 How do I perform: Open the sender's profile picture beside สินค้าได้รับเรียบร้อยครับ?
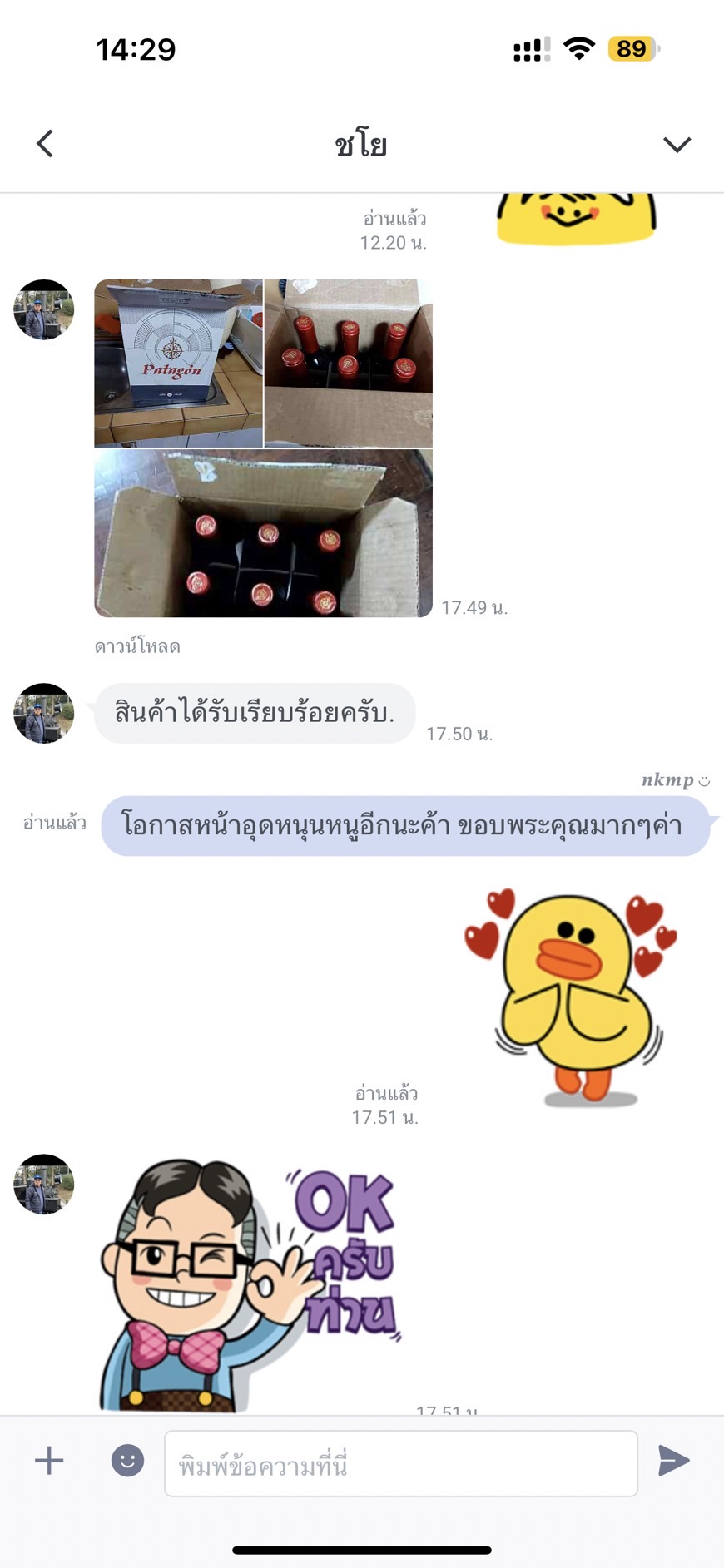tap(44, 714)
